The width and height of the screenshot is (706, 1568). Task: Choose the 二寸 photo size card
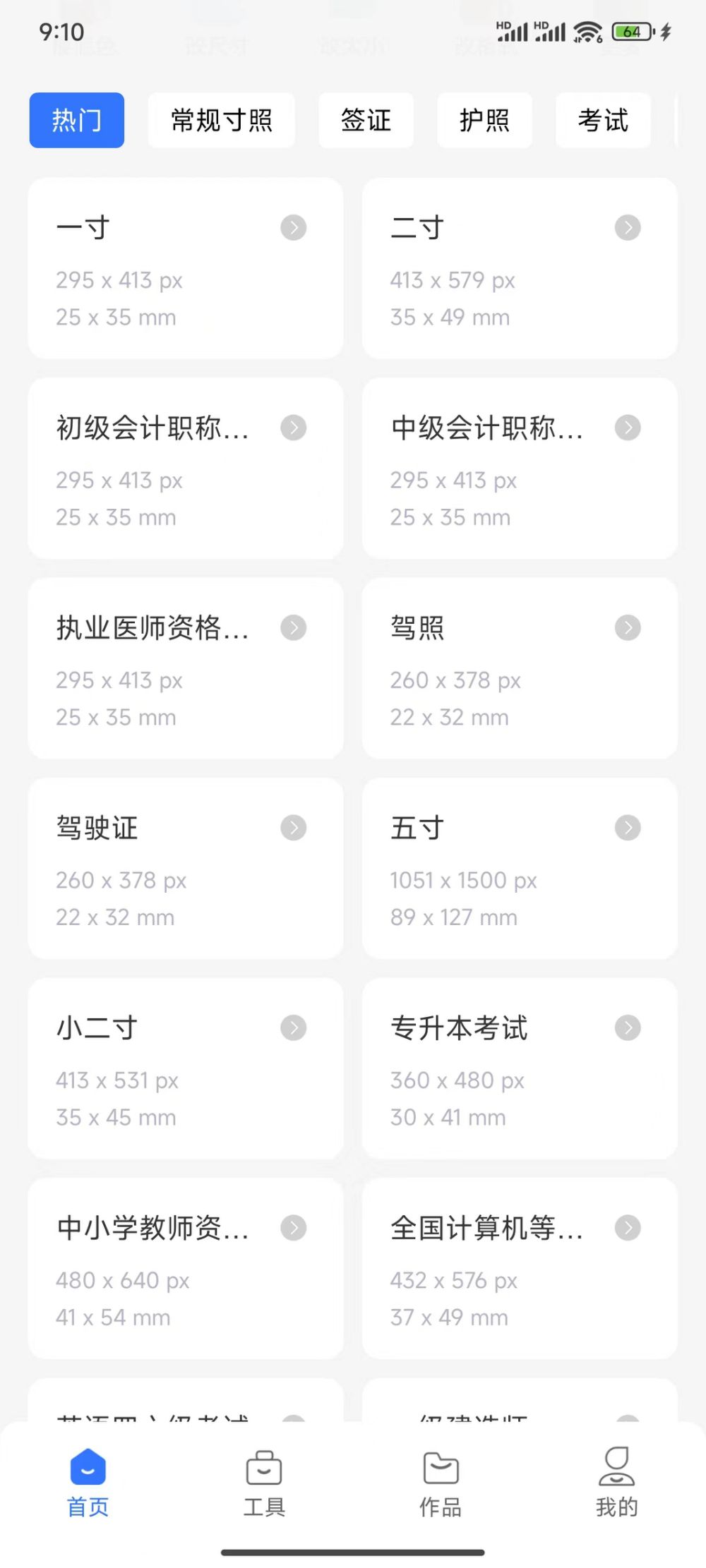(520, 268)
